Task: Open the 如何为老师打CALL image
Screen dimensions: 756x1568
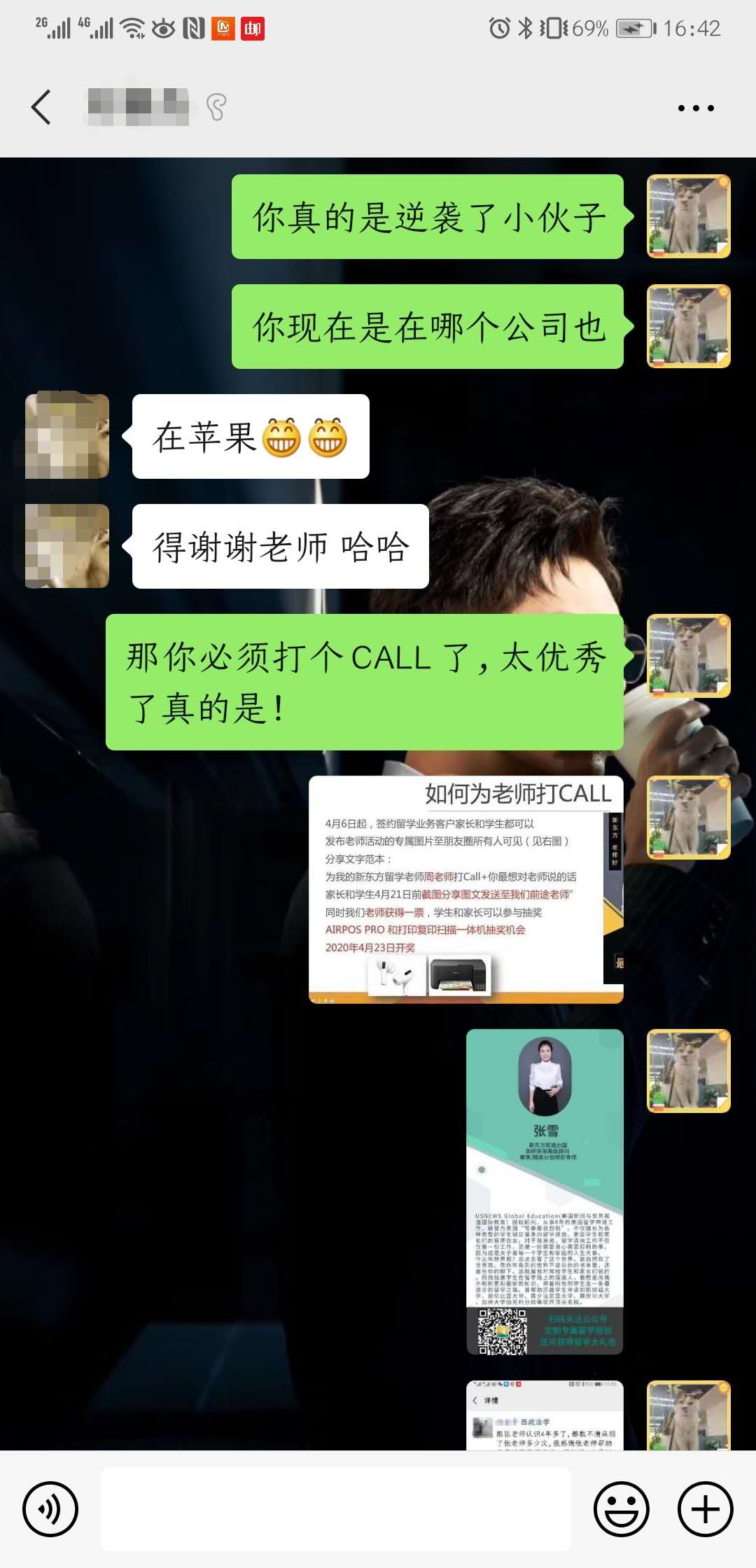Action: click(x=466, y=889)
